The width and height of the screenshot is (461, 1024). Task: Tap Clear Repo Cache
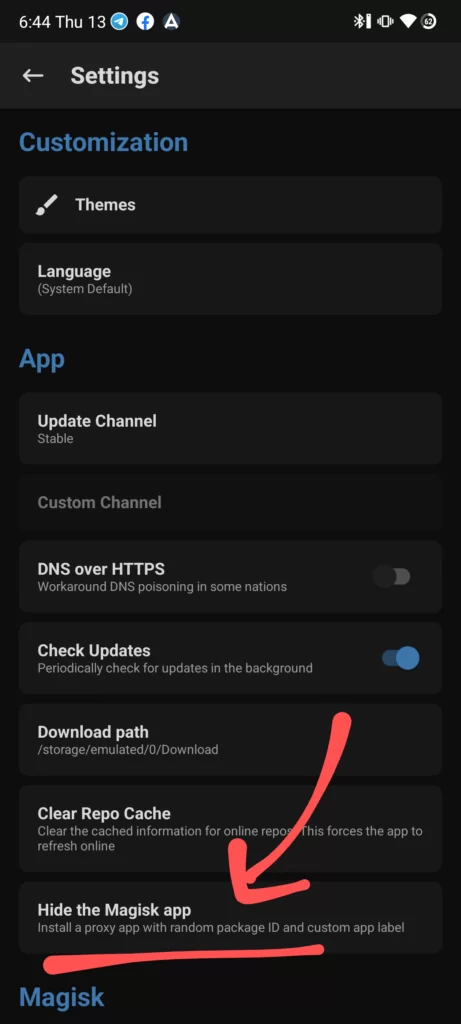click(x=230, y=829)
